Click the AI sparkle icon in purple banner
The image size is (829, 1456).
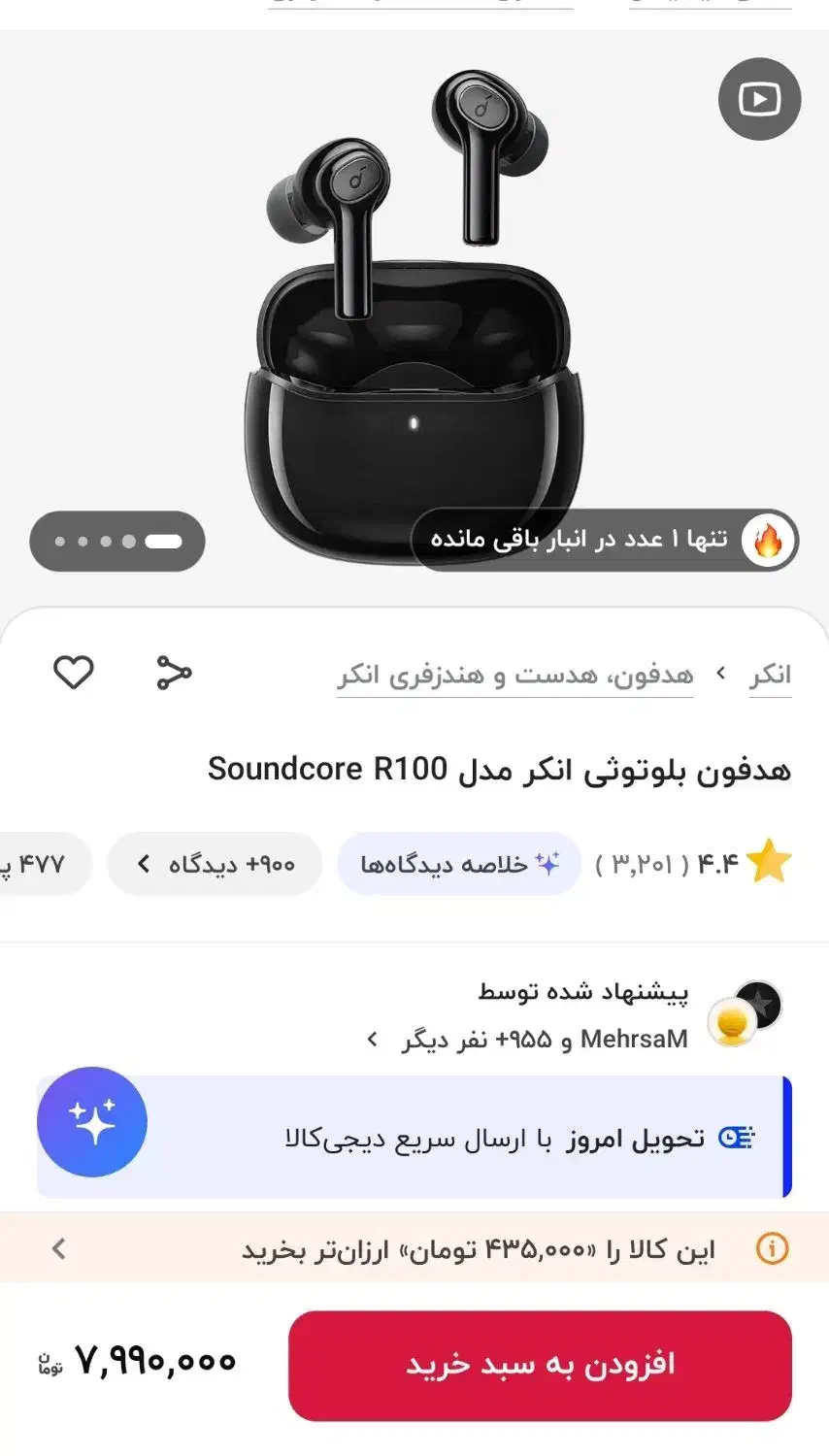92,1121
